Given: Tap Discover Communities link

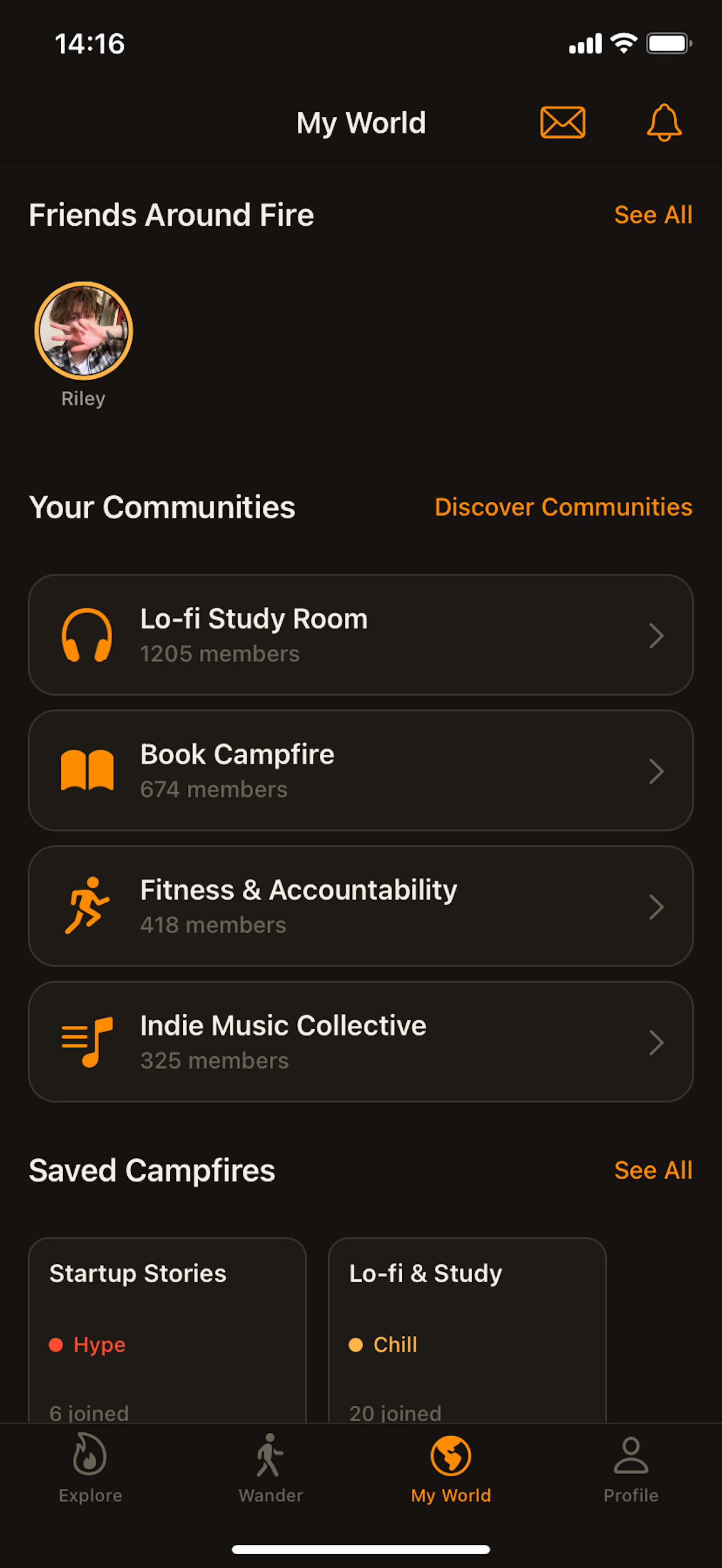Looking at the screenshot, I should (563, 507).
